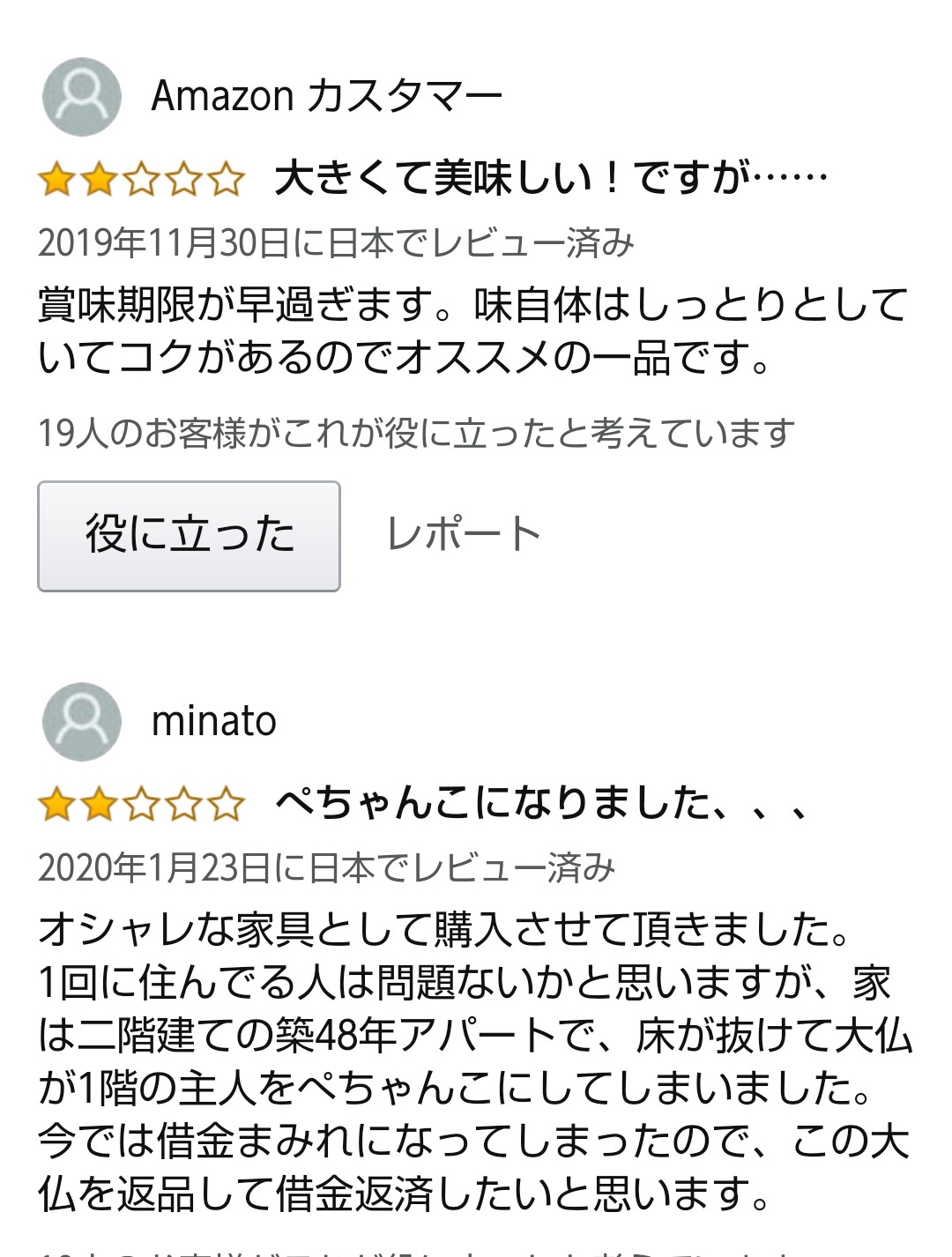Open minato's reviewer profile

pos(213,721)
